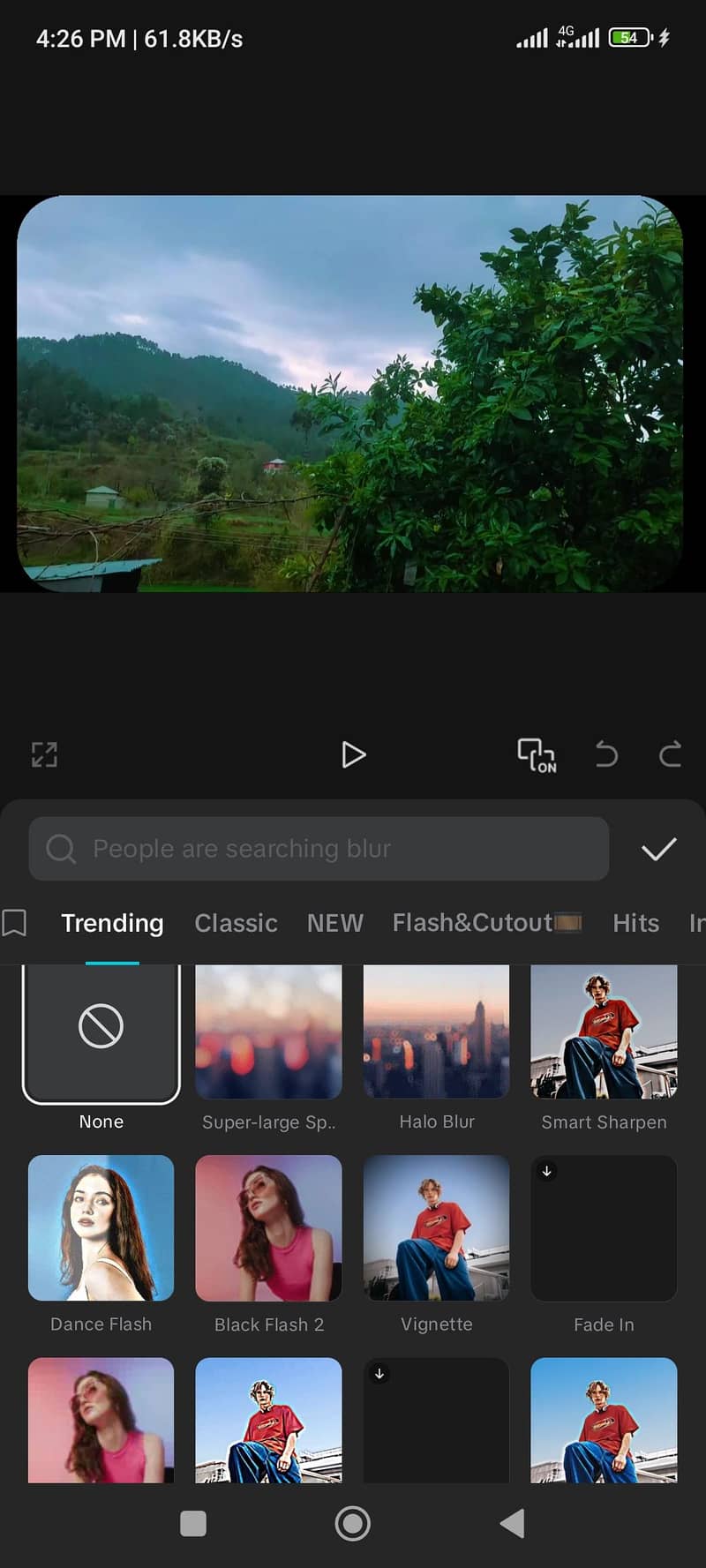Screen dimensions: 706x1568
Task: Switch to the Classic effects tab
Action: tap(236, 923)
